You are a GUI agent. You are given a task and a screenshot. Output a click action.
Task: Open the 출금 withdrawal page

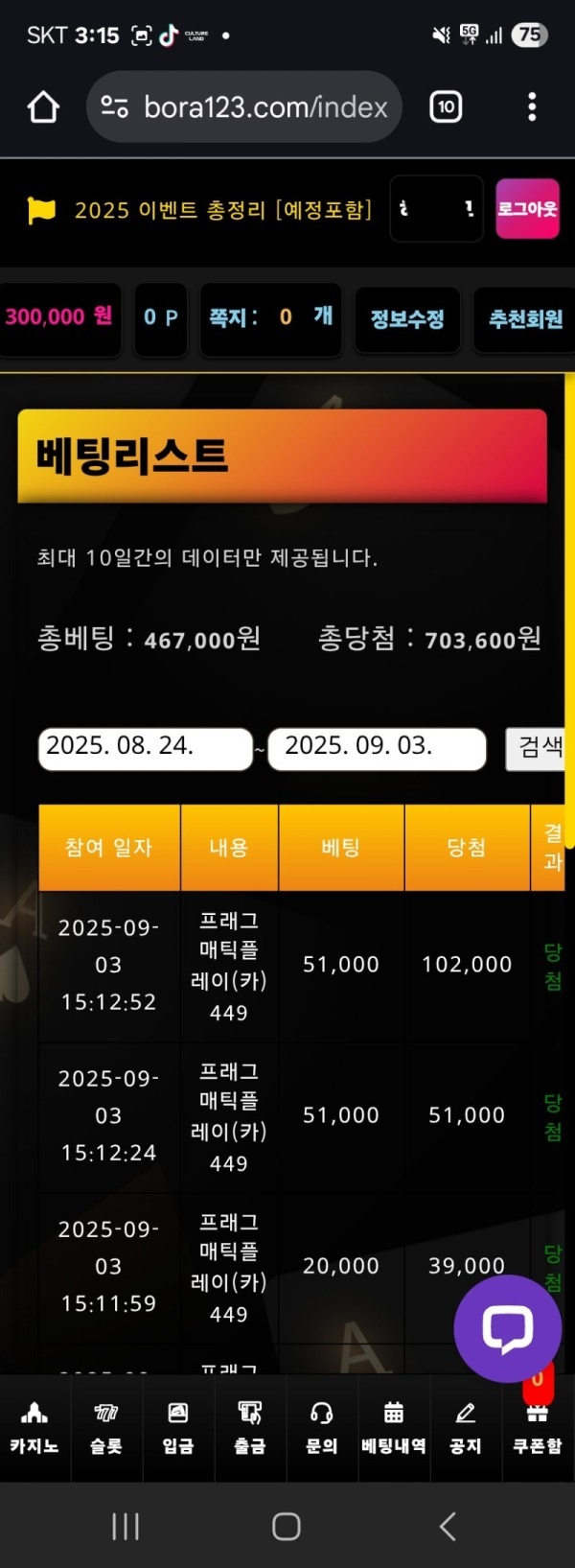250,1428
